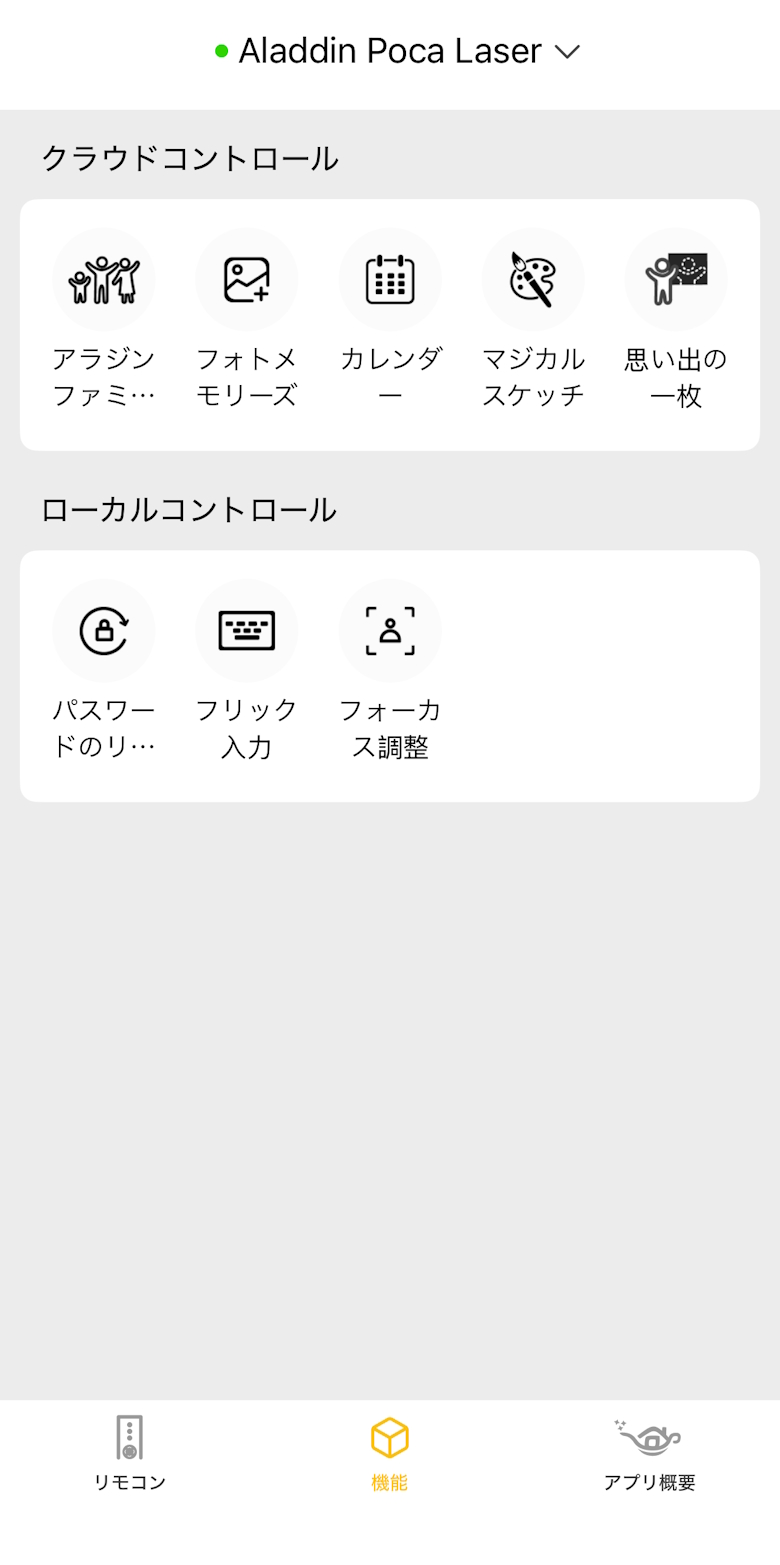Select the 機能 tab
The width and height of the screenshot is (780, 1565).
[390, 1453]
